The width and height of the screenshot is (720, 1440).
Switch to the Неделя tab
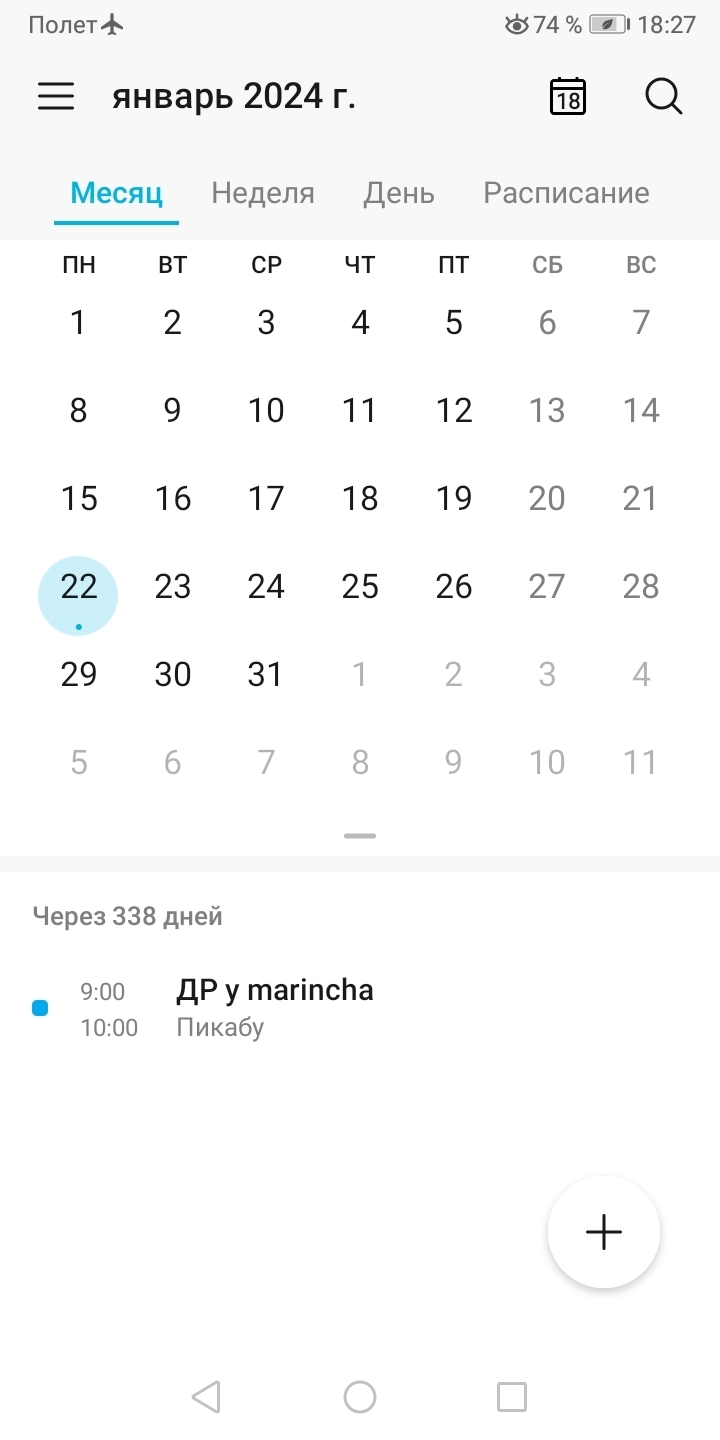[263, 193]
